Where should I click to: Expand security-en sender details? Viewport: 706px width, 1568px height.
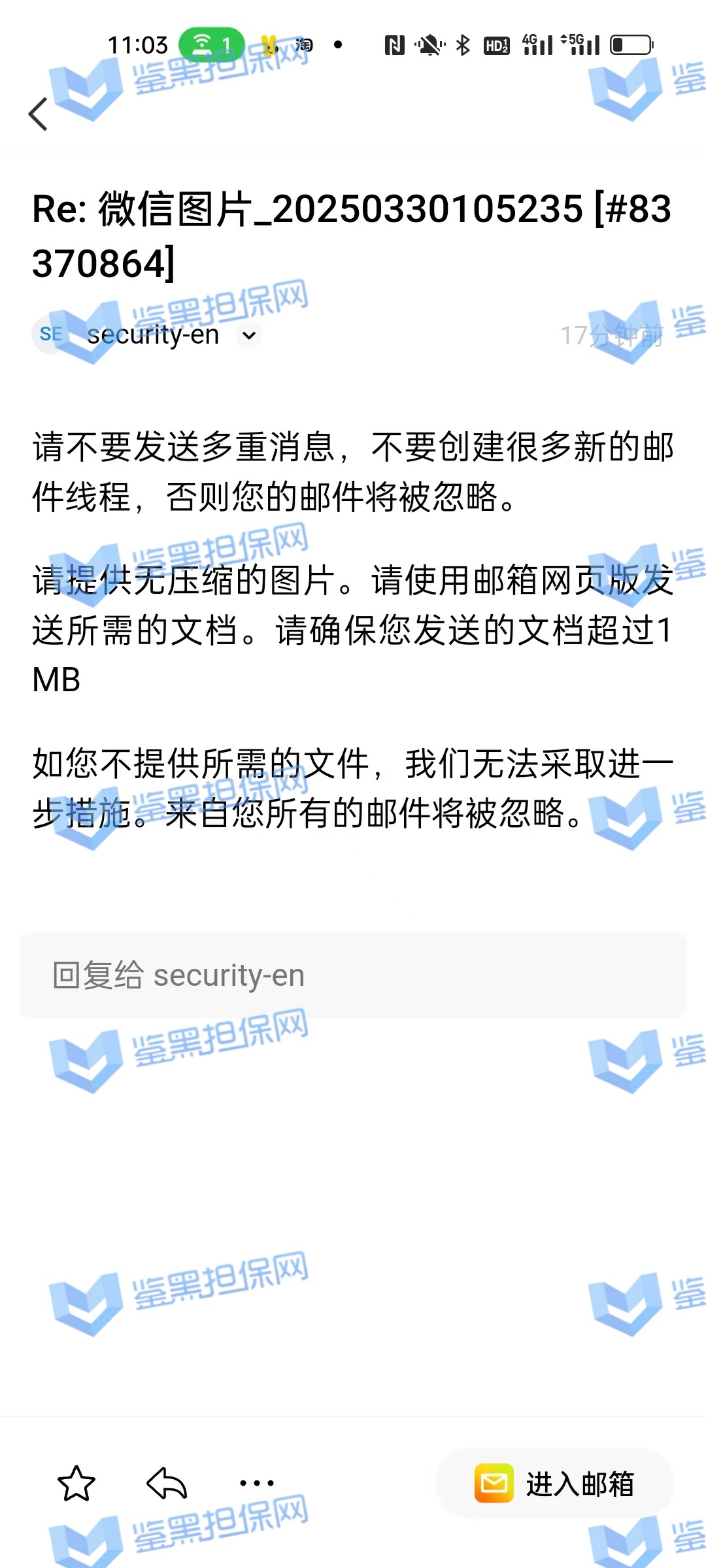point(249,336)
